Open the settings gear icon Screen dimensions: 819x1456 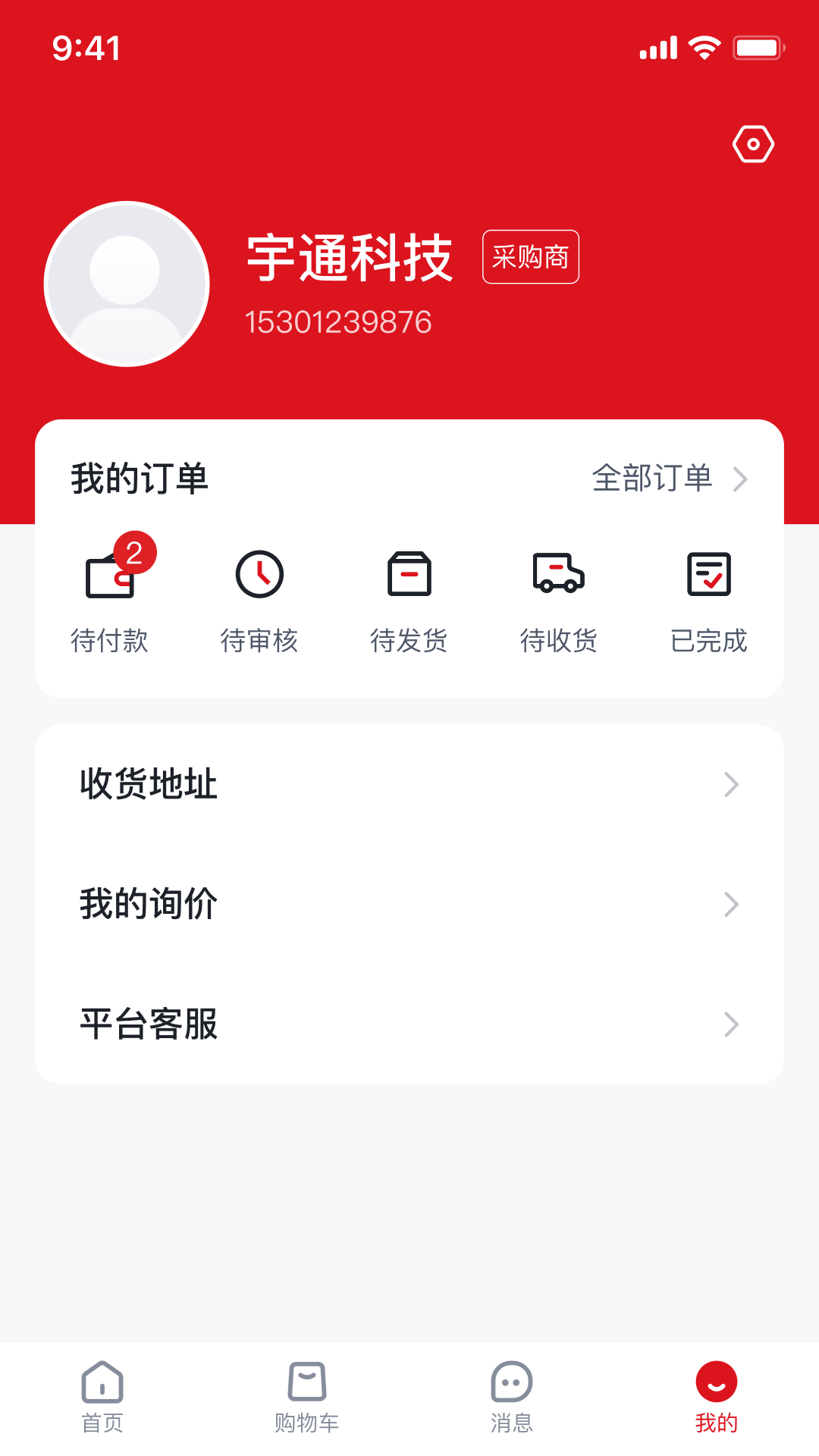coord(755,143)
